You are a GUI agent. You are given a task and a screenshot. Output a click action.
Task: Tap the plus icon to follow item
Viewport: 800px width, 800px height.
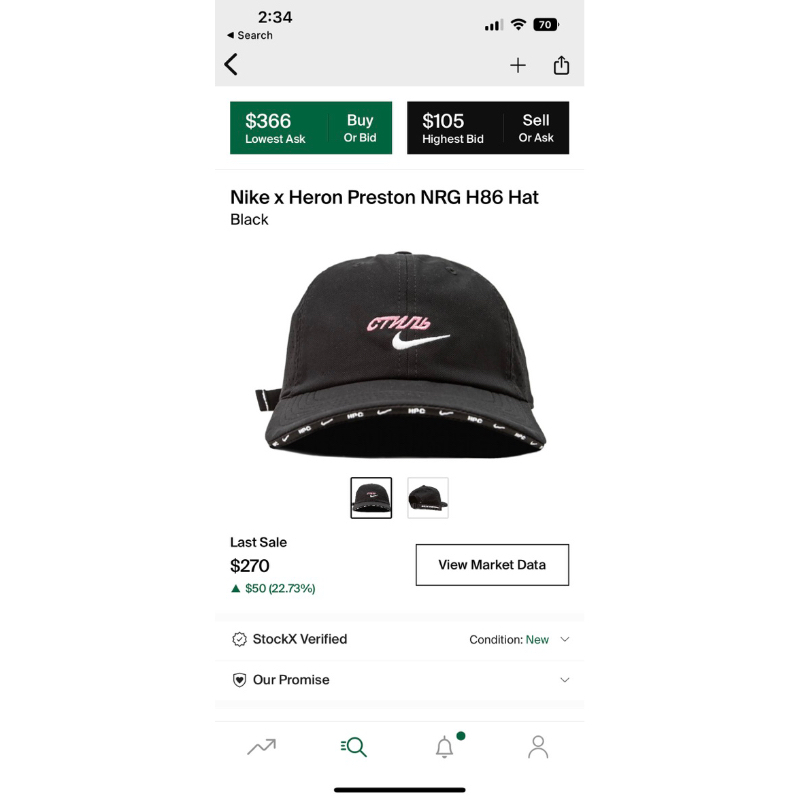point(518,65)
